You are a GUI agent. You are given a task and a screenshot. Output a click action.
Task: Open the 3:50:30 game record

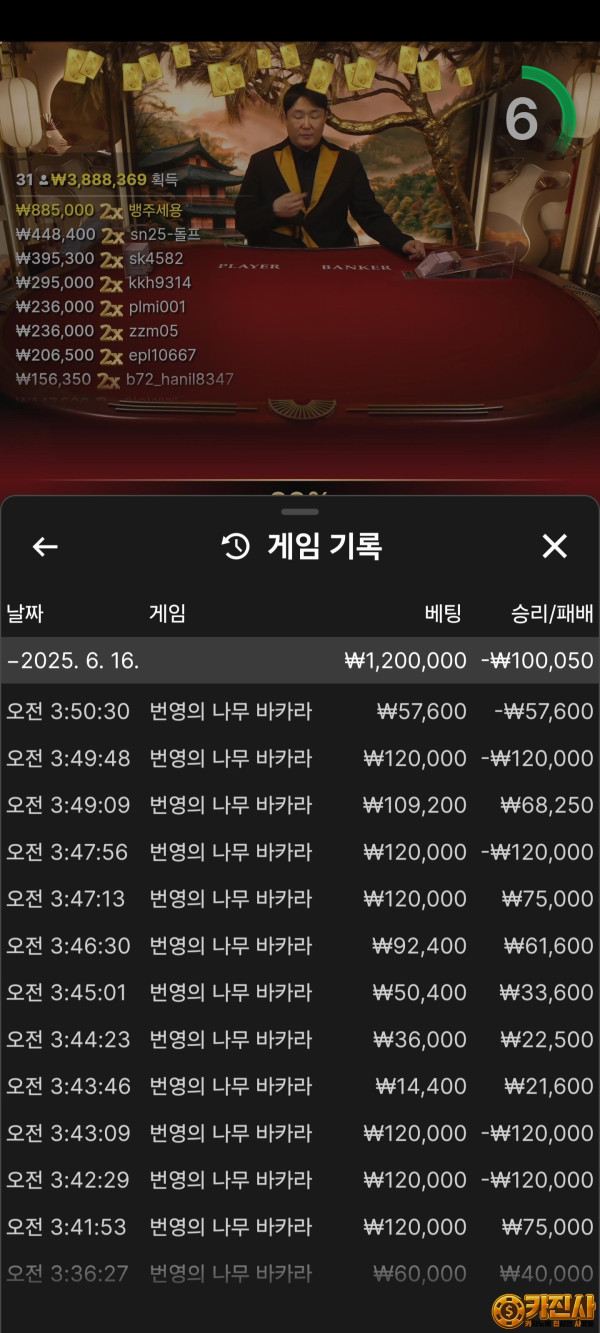pyautogui.click(x=300, y=711)
